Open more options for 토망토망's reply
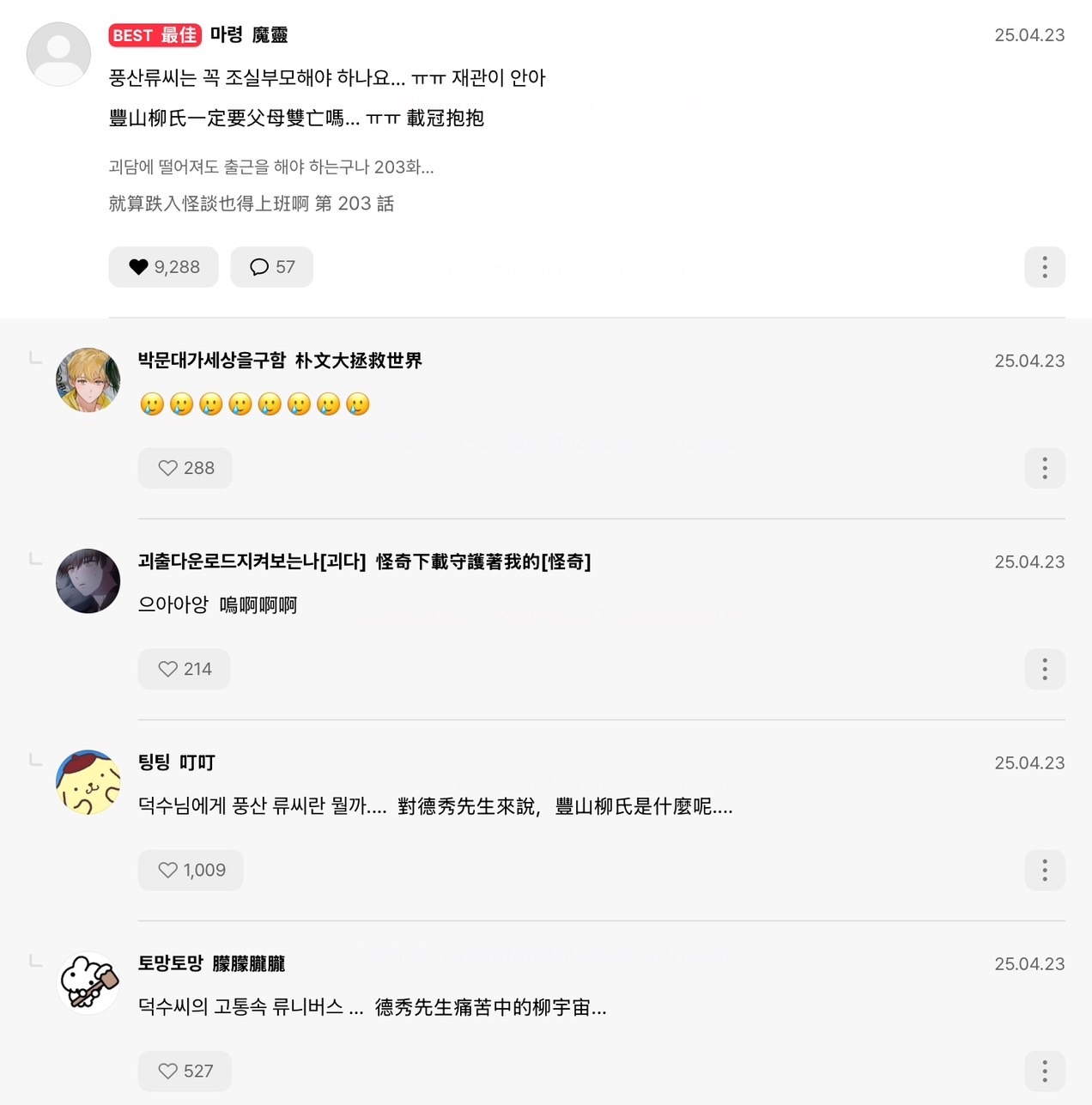1092x1105 pixels. [1044, 1071]
